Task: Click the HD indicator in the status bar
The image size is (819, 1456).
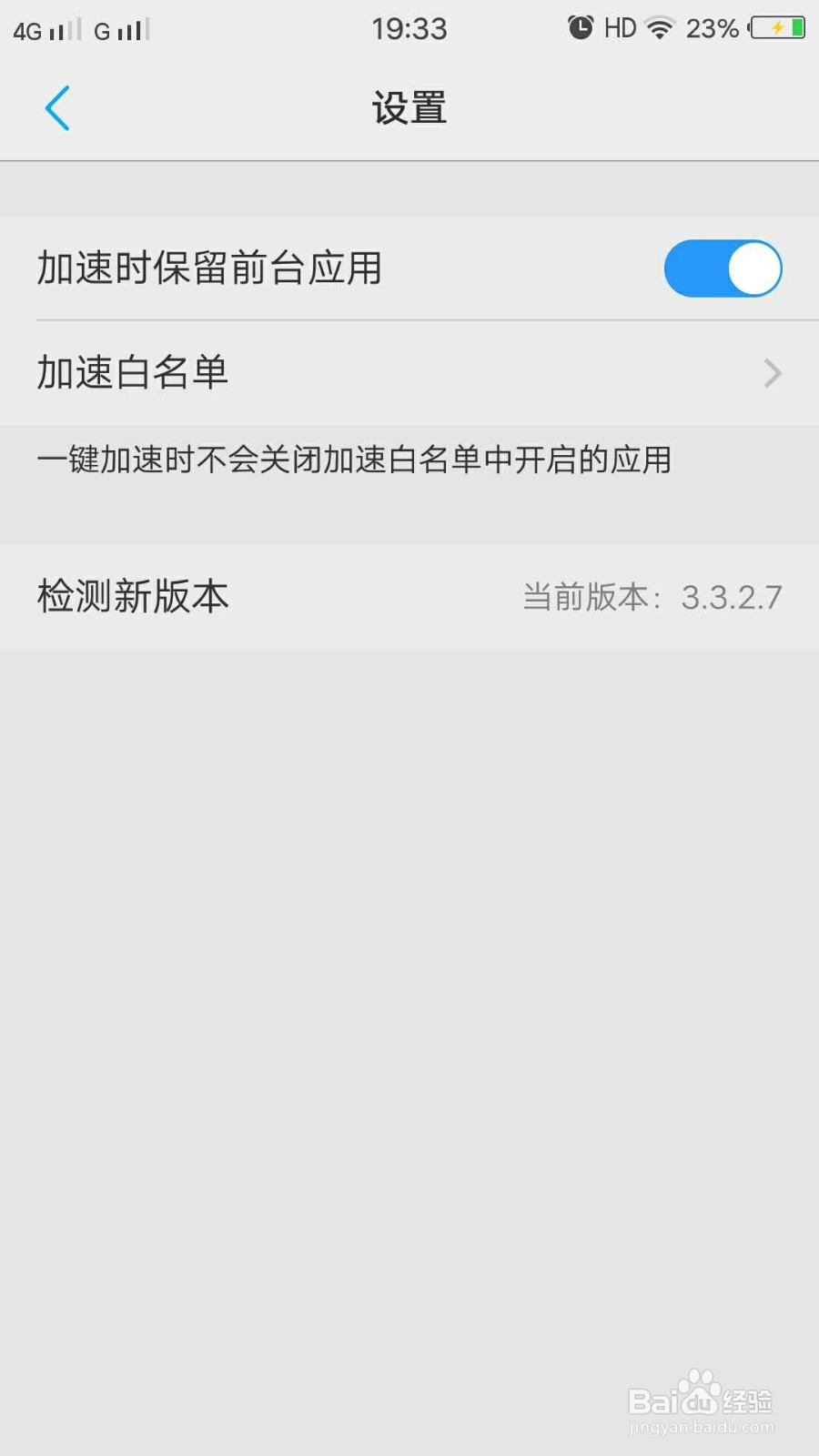Action: (620, 27)
